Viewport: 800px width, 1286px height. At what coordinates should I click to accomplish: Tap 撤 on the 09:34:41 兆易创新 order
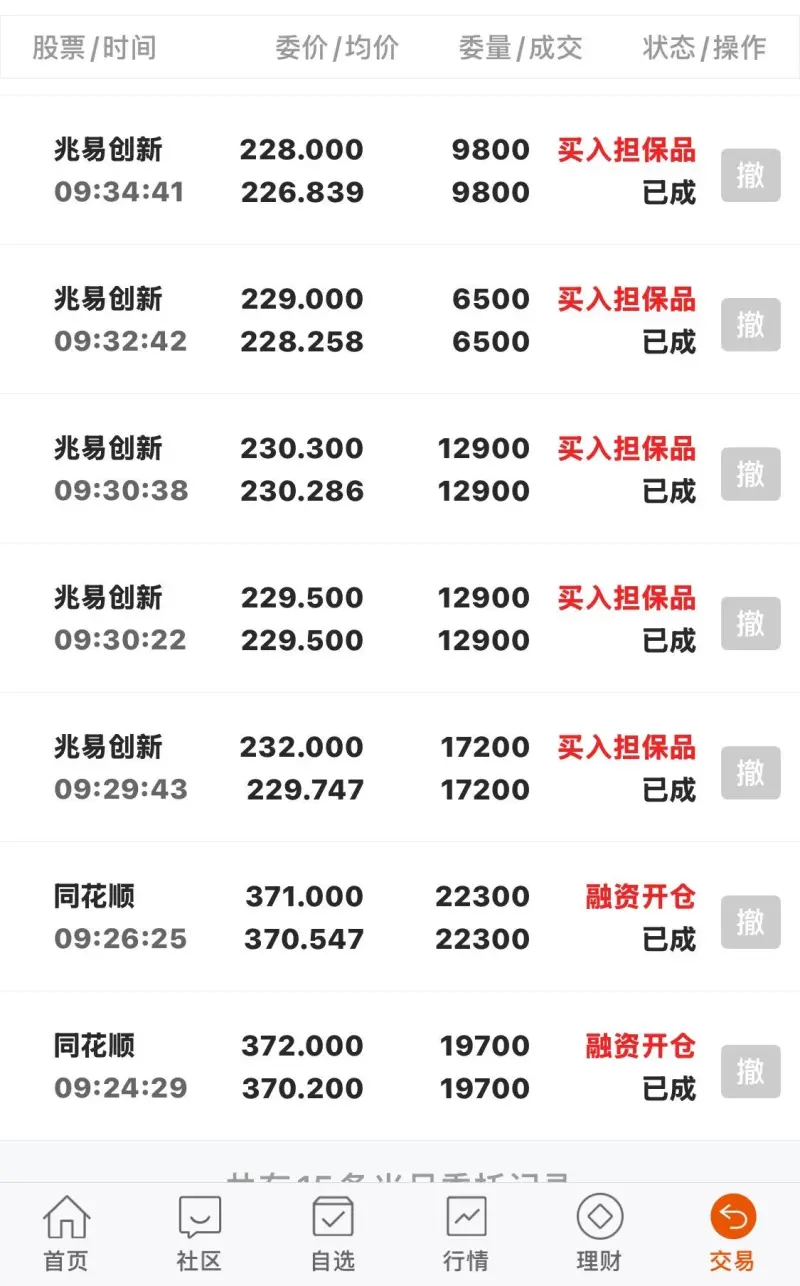[x=750, y=175]
